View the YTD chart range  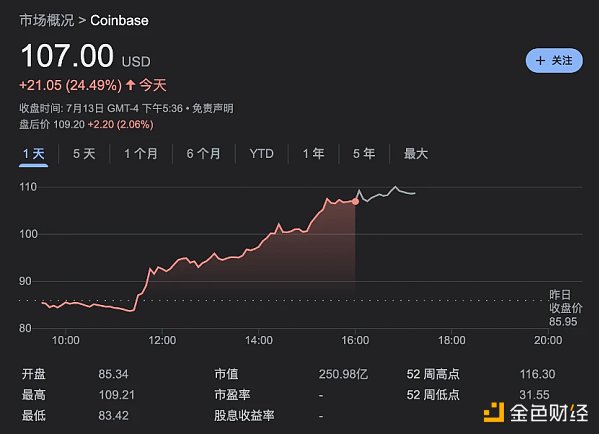tap(261, 154)
